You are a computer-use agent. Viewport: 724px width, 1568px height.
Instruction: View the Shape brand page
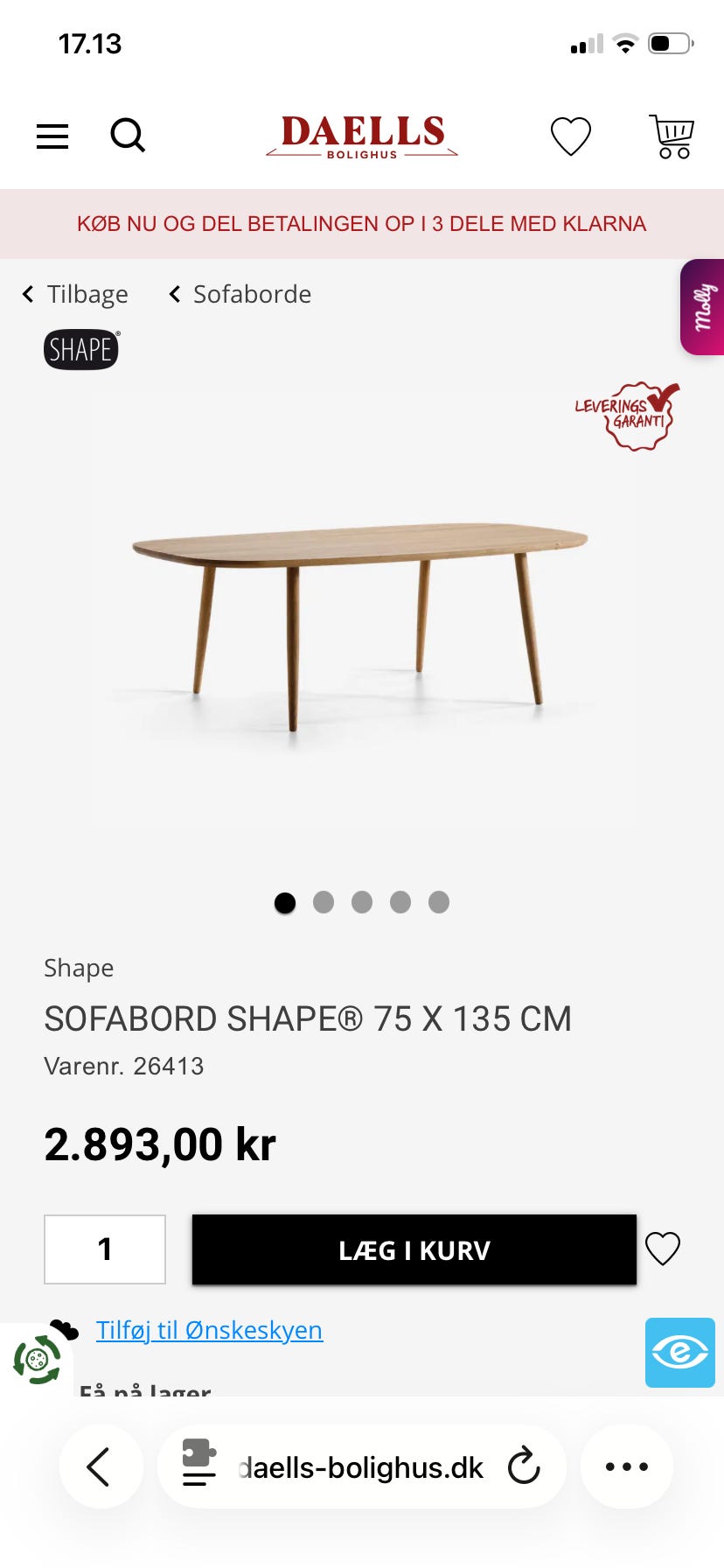pos(81,350)
